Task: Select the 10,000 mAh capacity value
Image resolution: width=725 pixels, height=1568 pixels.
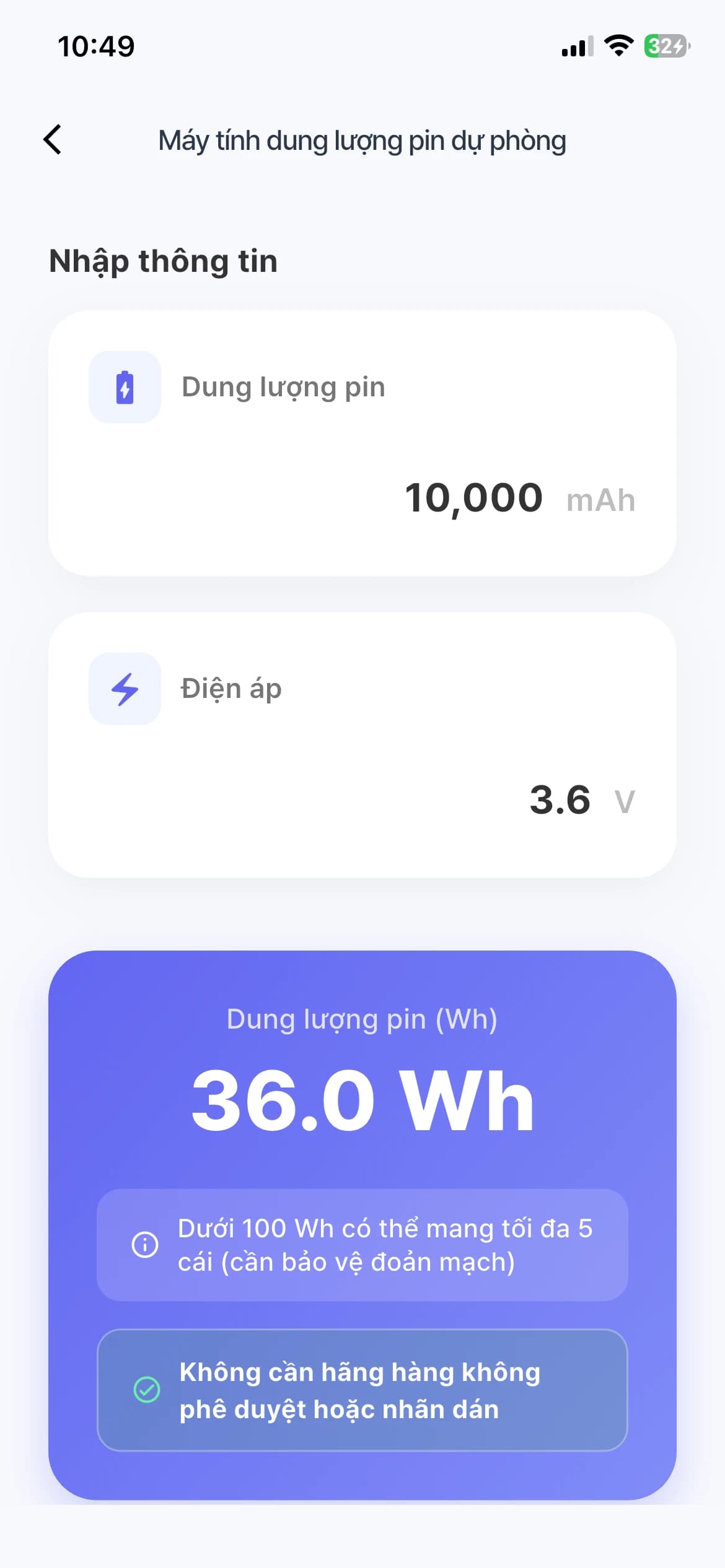Action: 474,497
